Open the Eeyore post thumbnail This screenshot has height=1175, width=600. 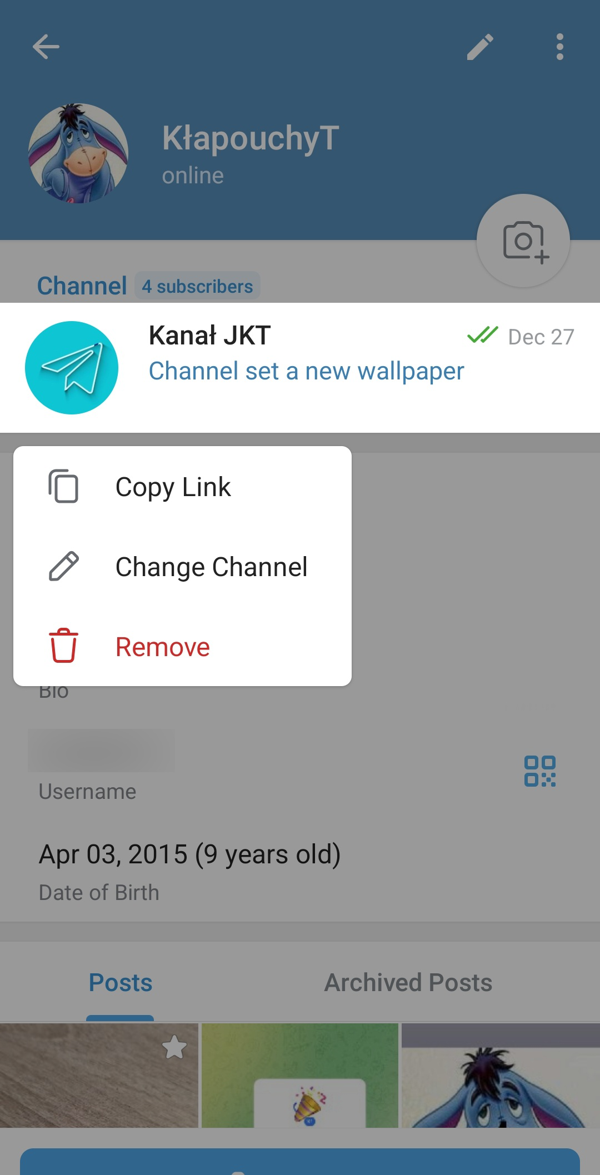[x=500, y=1075]
